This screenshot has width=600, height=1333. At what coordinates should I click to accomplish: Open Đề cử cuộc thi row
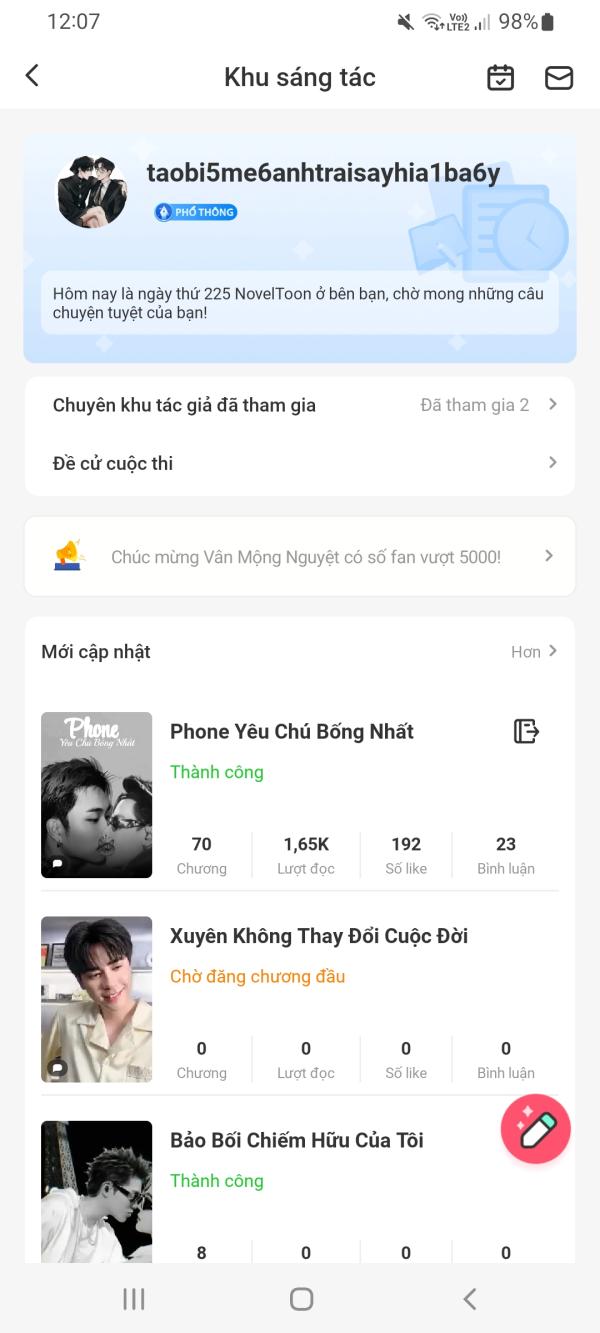pos(300,463)
